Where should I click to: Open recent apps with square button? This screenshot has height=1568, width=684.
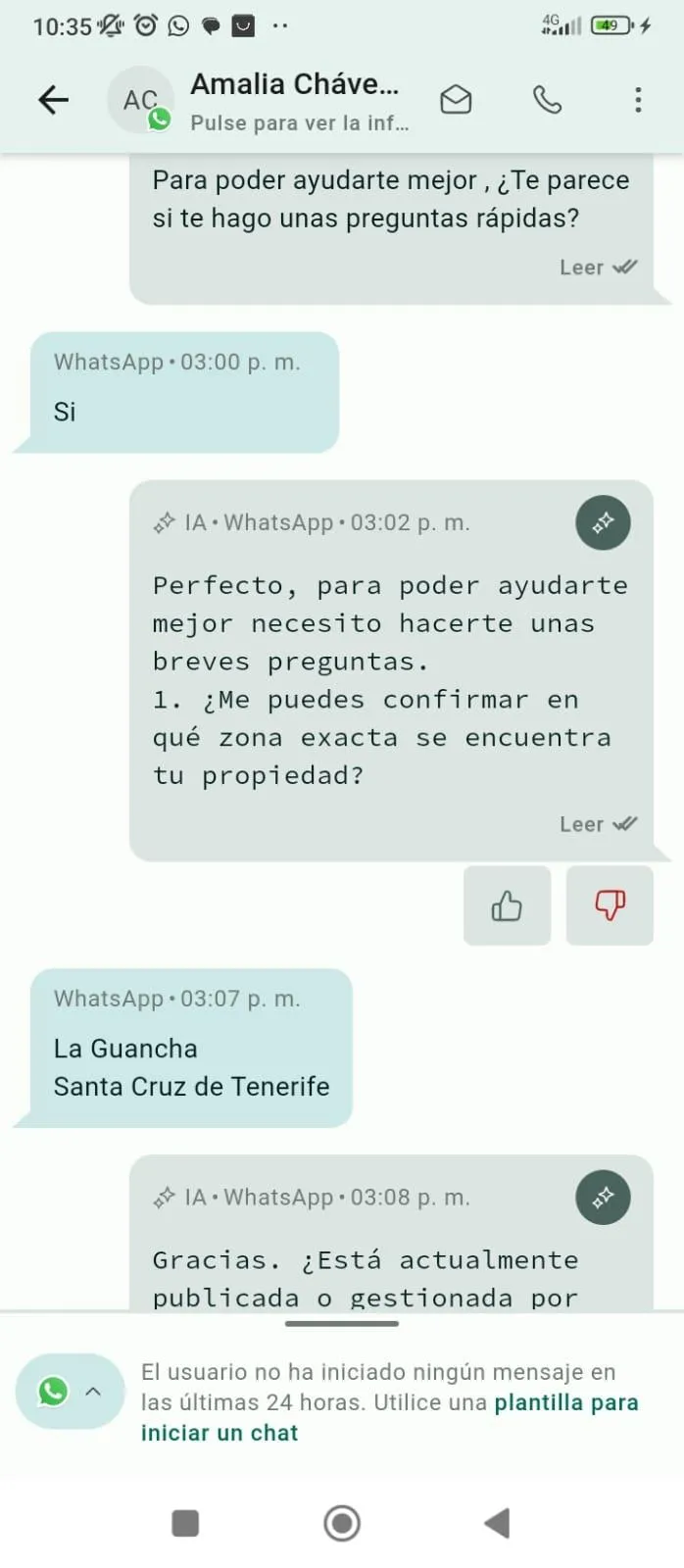coord(185,1523)
